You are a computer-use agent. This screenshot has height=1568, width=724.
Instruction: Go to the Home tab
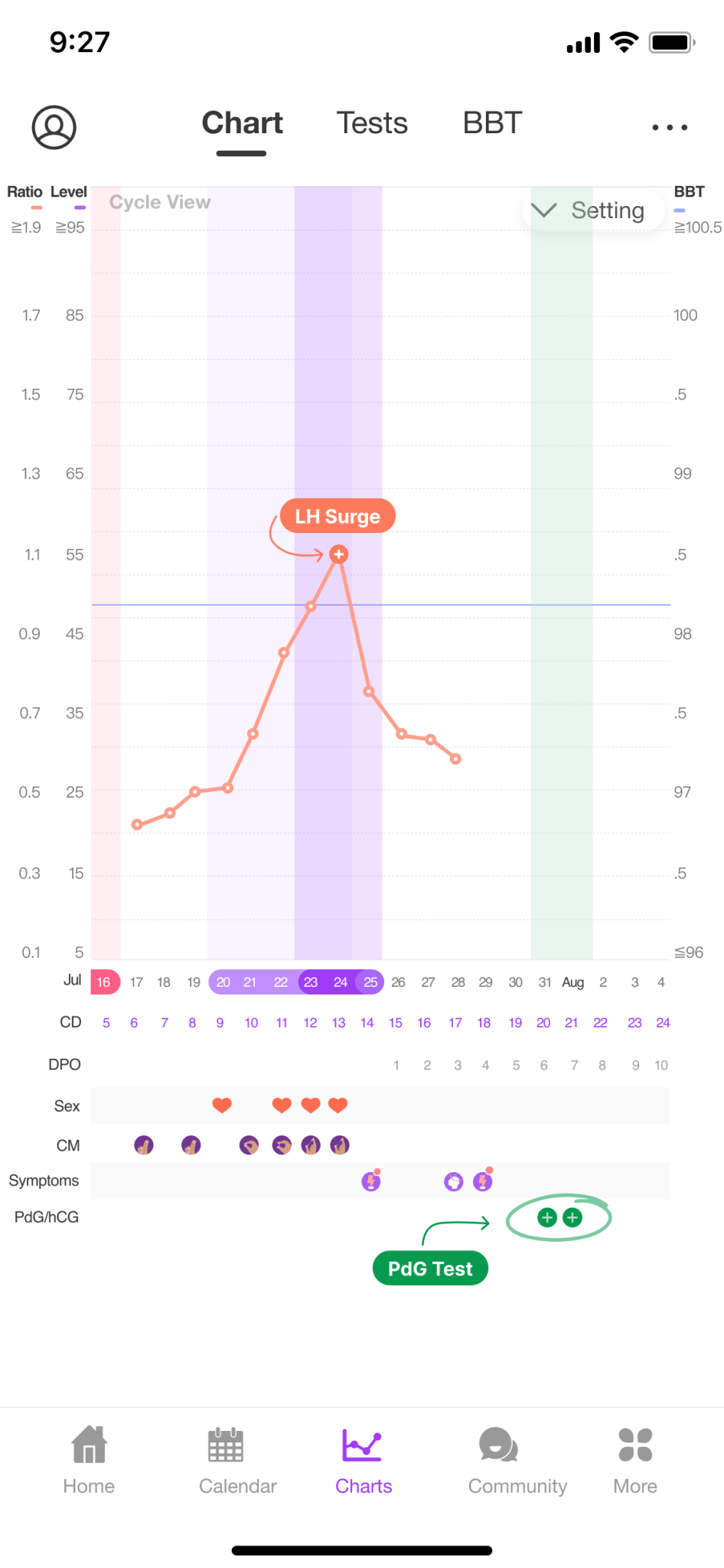coord(89,1460)
